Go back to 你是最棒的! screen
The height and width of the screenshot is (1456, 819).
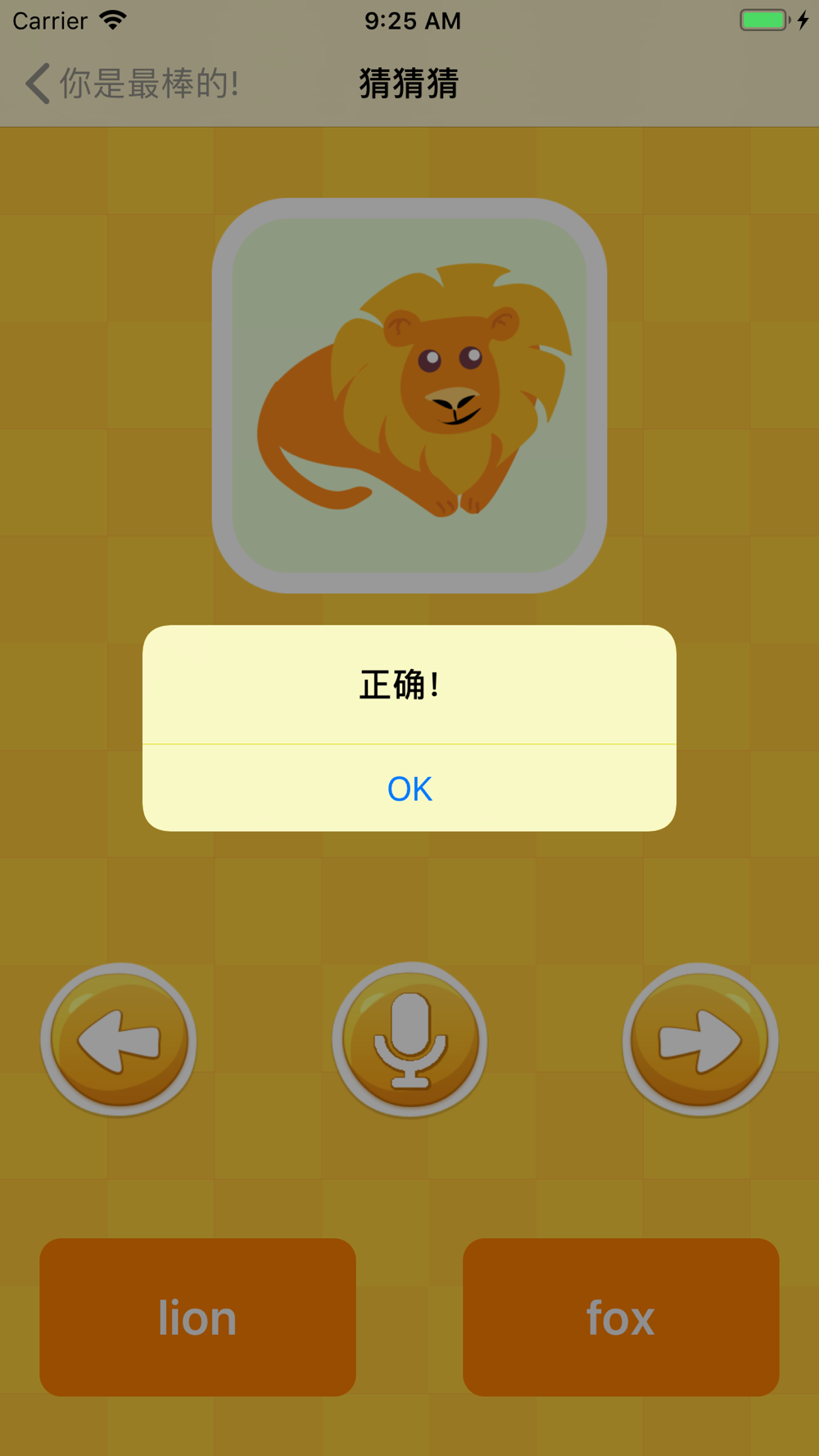coord(132,84)
